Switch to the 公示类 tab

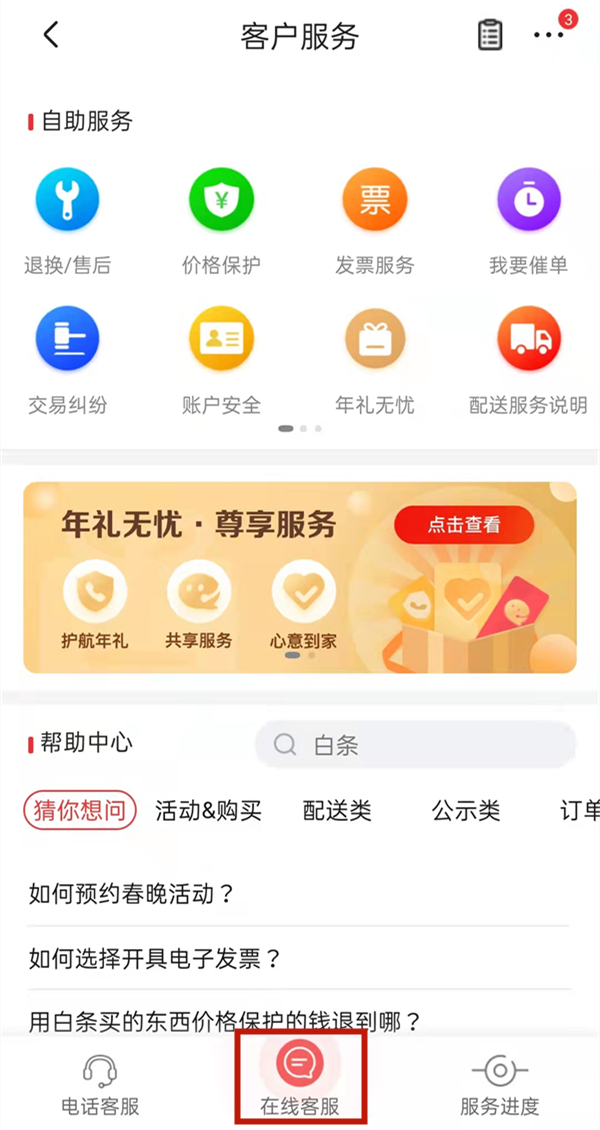(465, 811)
